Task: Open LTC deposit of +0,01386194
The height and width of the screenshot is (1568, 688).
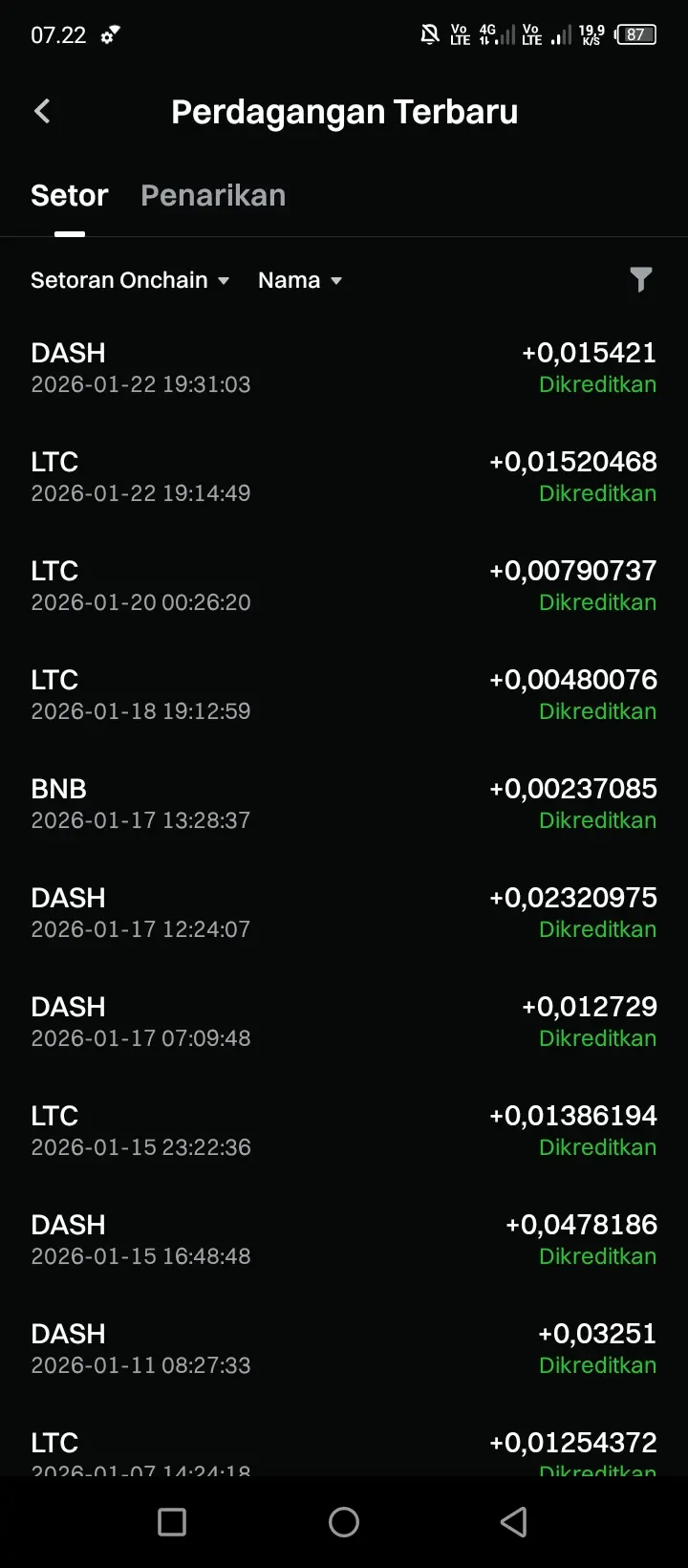Action: 344,1131
